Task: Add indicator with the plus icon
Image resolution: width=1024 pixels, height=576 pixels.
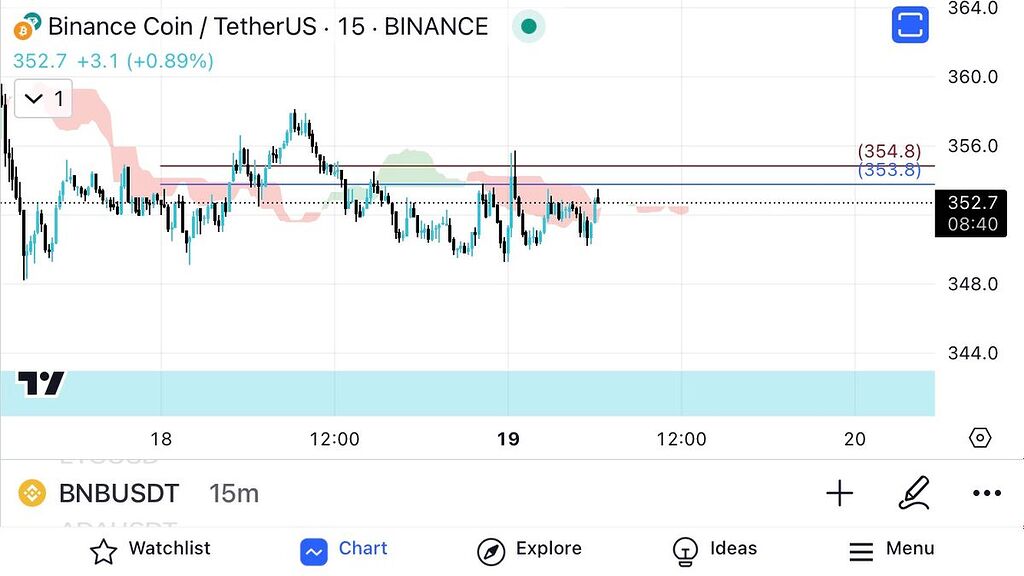Action: 839,493
